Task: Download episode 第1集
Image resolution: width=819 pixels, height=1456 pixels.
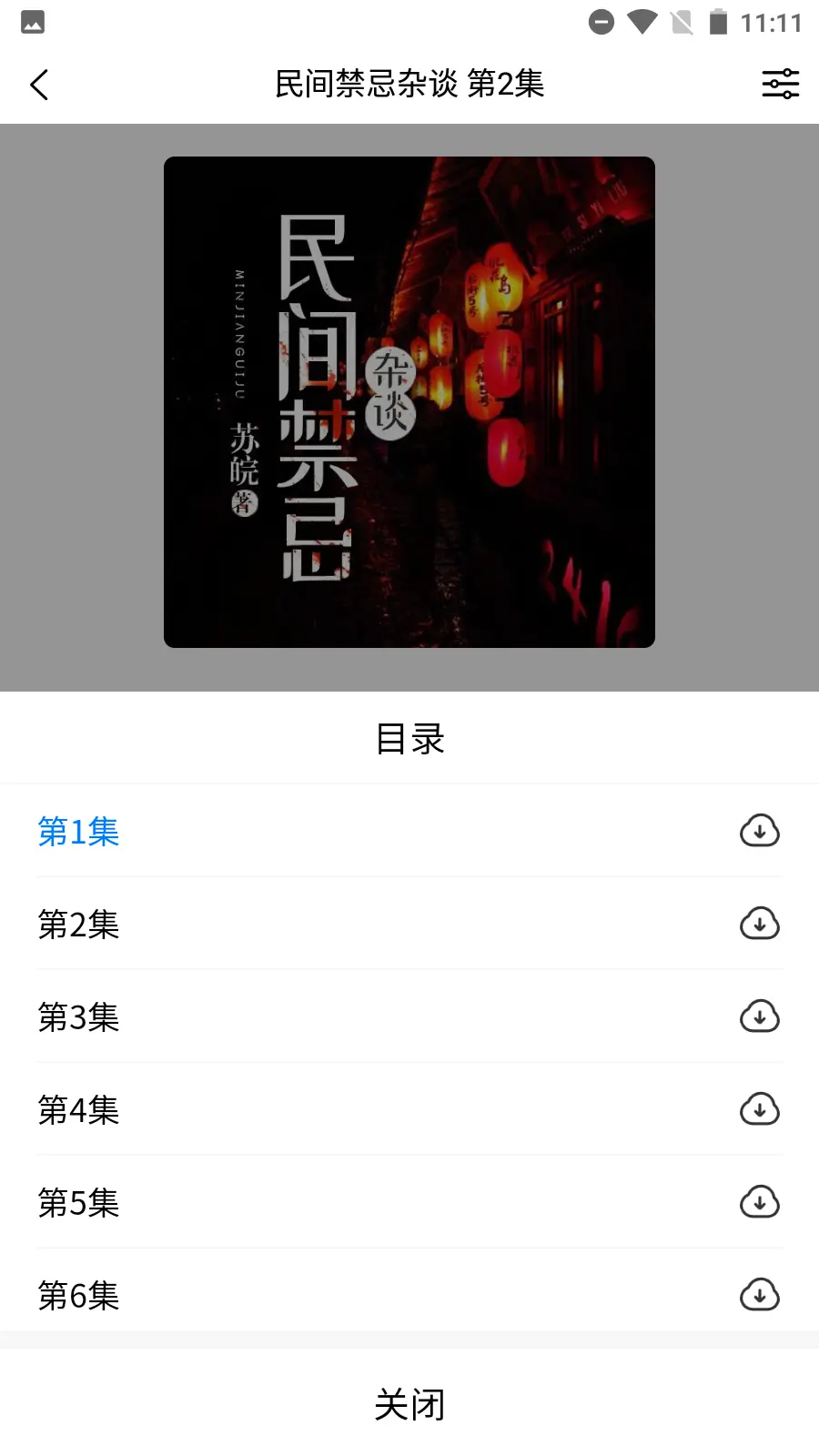Action: 760,831
